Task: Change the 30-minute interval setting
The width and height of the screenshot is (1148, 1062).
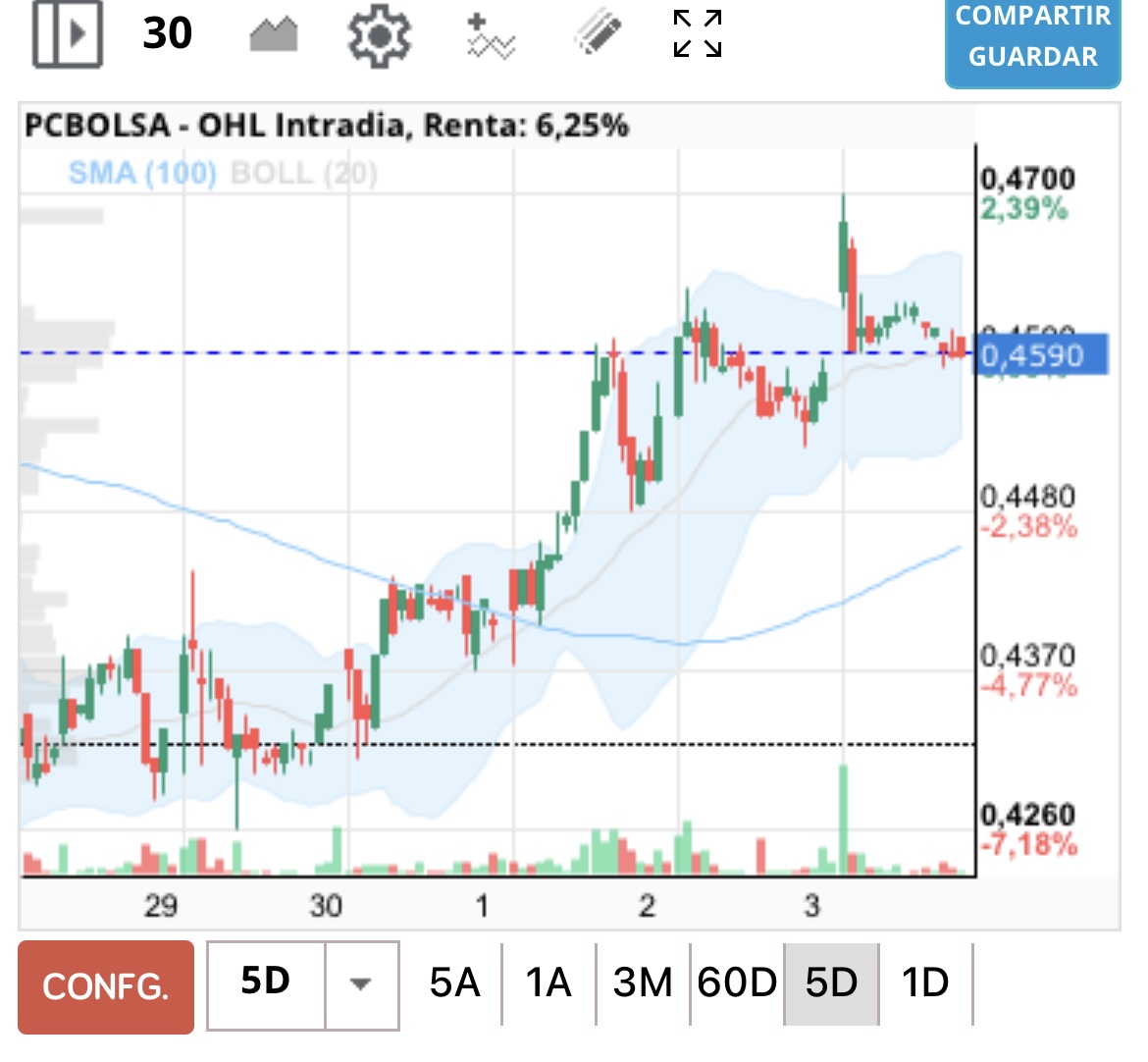Action: coord(167,34)
